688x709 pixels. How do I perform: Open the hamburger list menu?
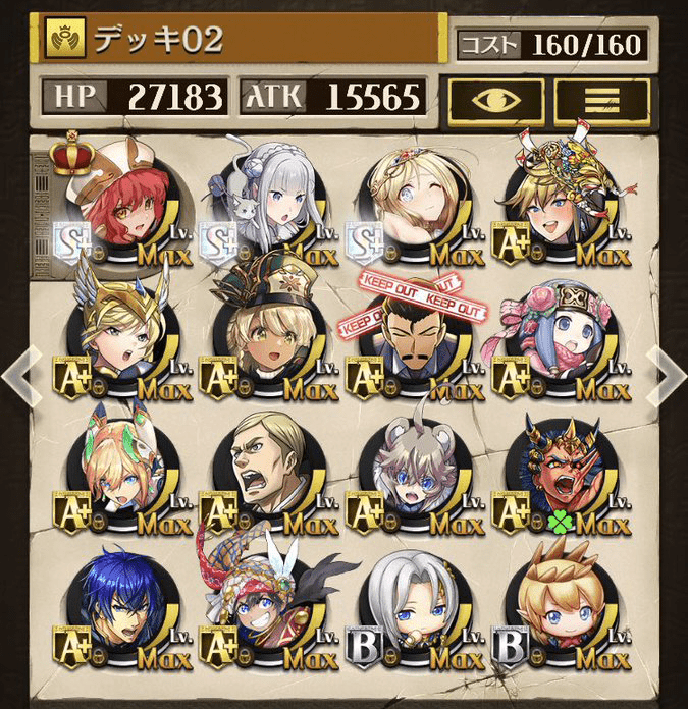click(602, 99)
